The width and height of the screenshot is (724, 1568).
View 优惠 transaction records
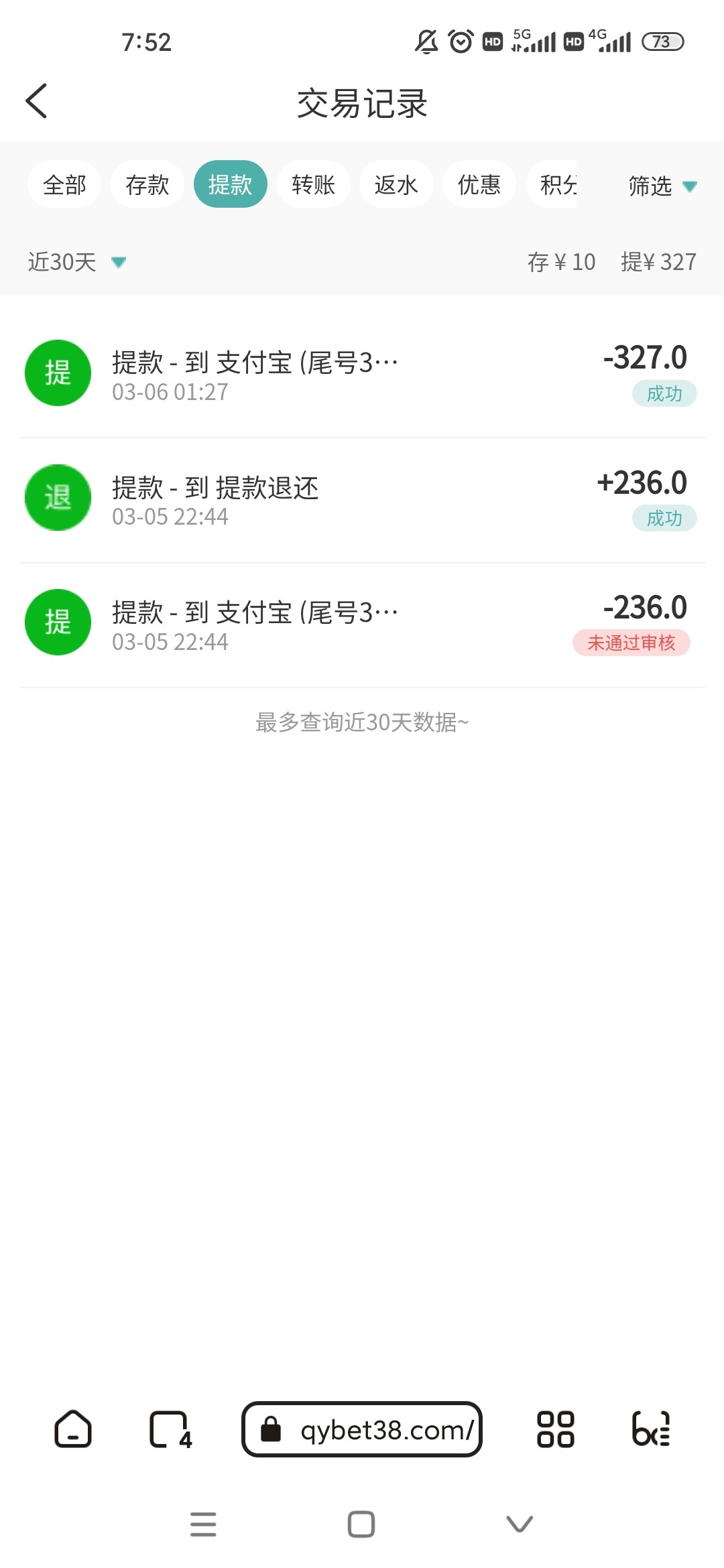pos(479,184)
